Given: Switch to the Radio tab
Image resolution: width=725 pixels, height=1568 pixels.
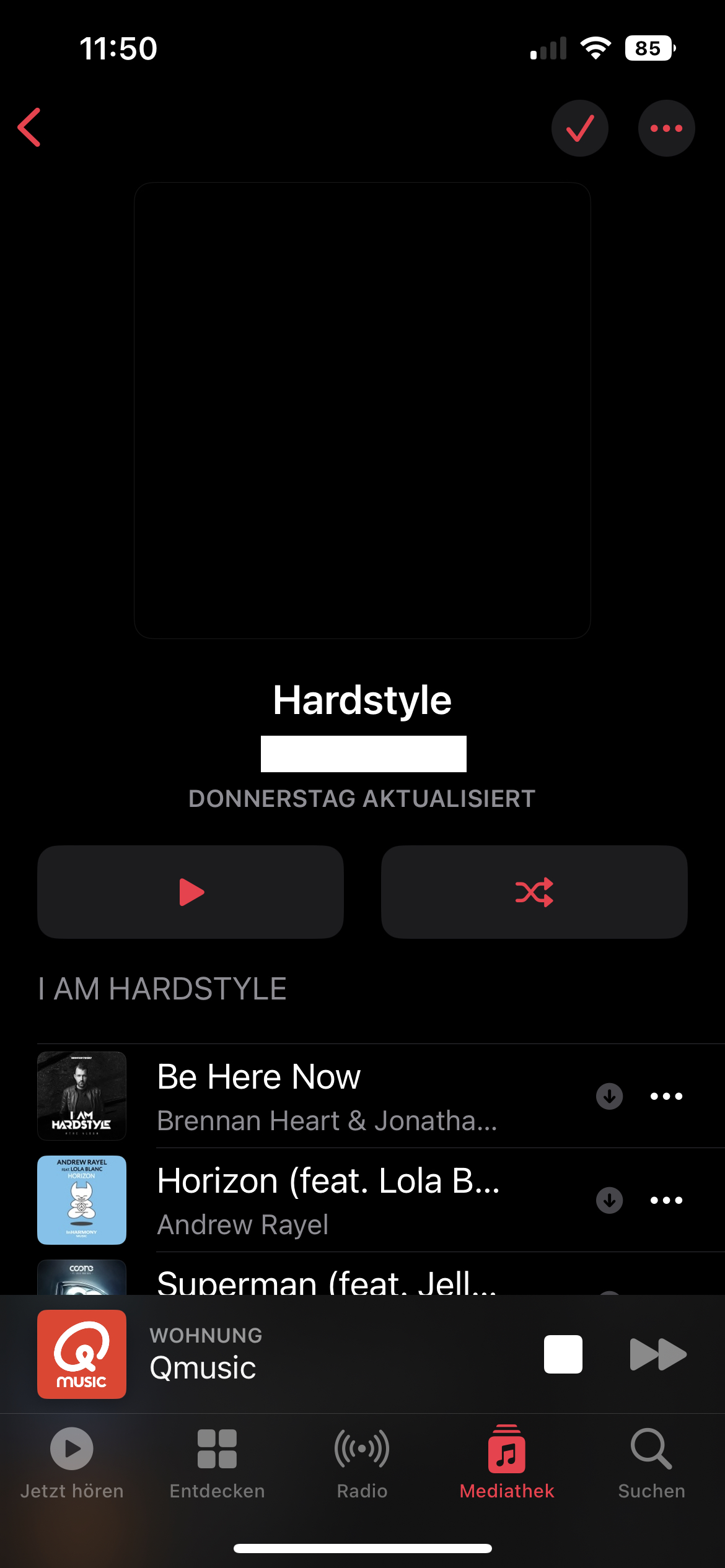Looking at the screenshot, I should coord(362,1463).
